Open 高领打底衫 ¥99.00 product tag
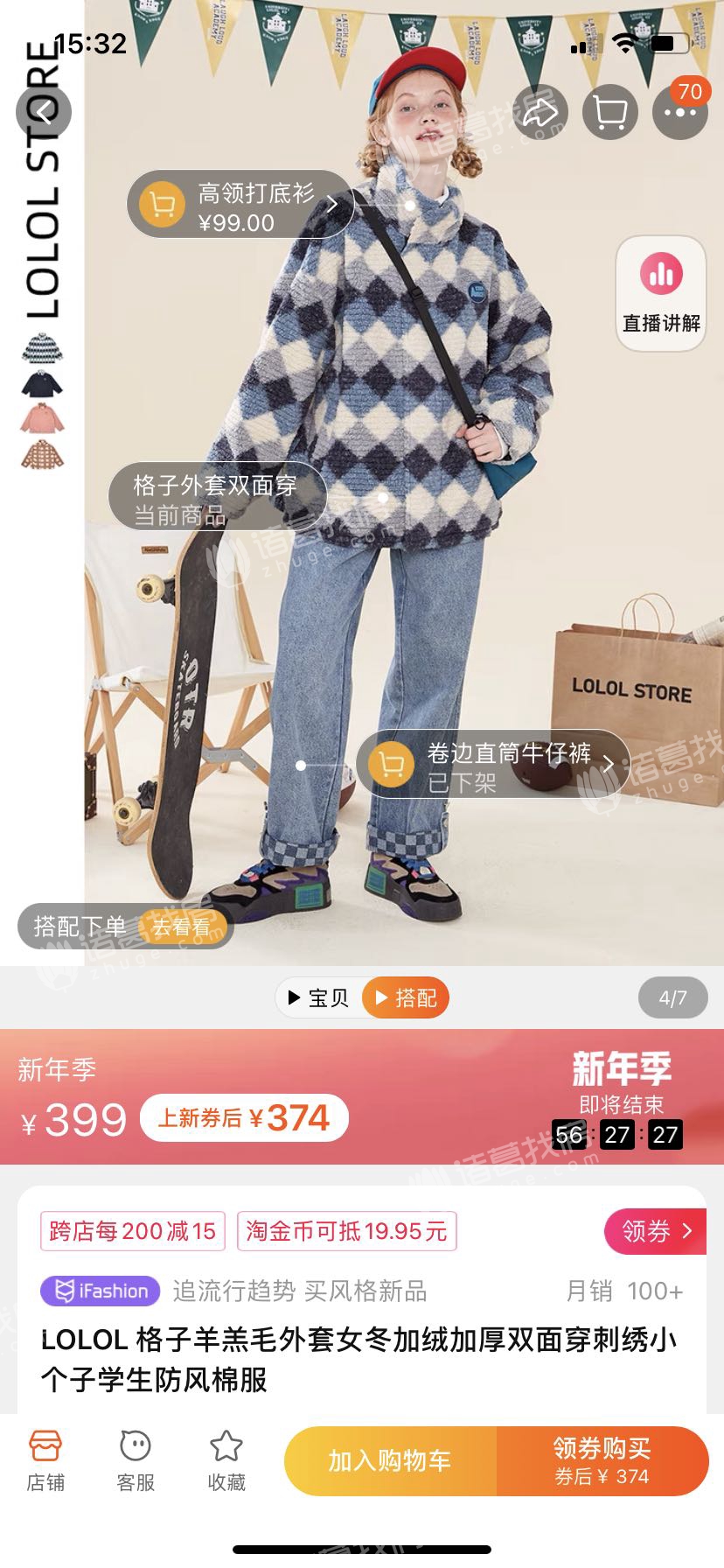The image size is (724, 1568). coord(240,206)
